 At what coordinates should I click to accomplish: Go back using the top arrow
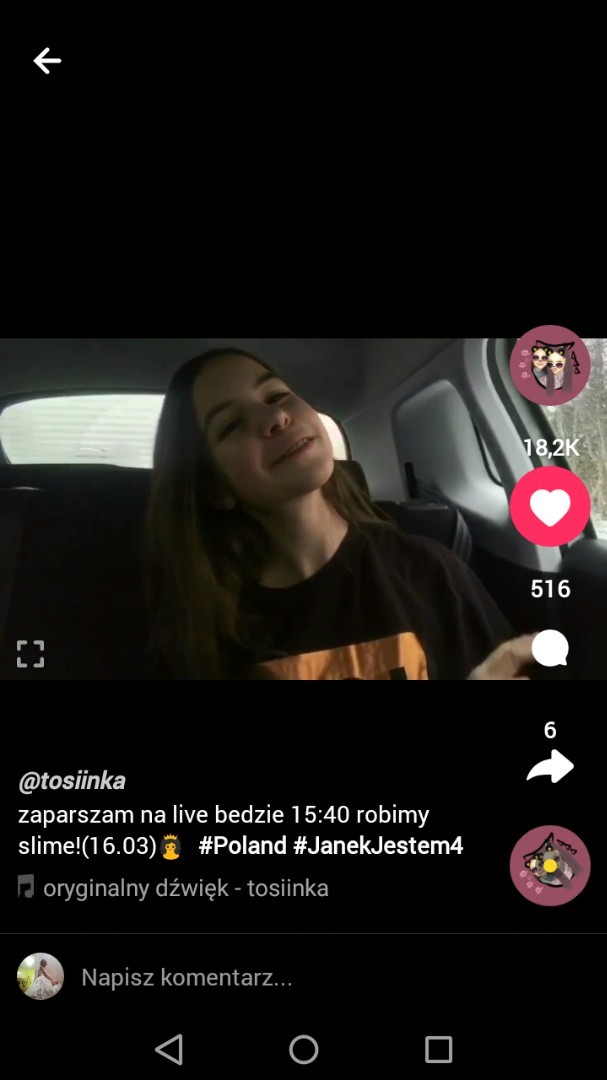tap(47, 61)
